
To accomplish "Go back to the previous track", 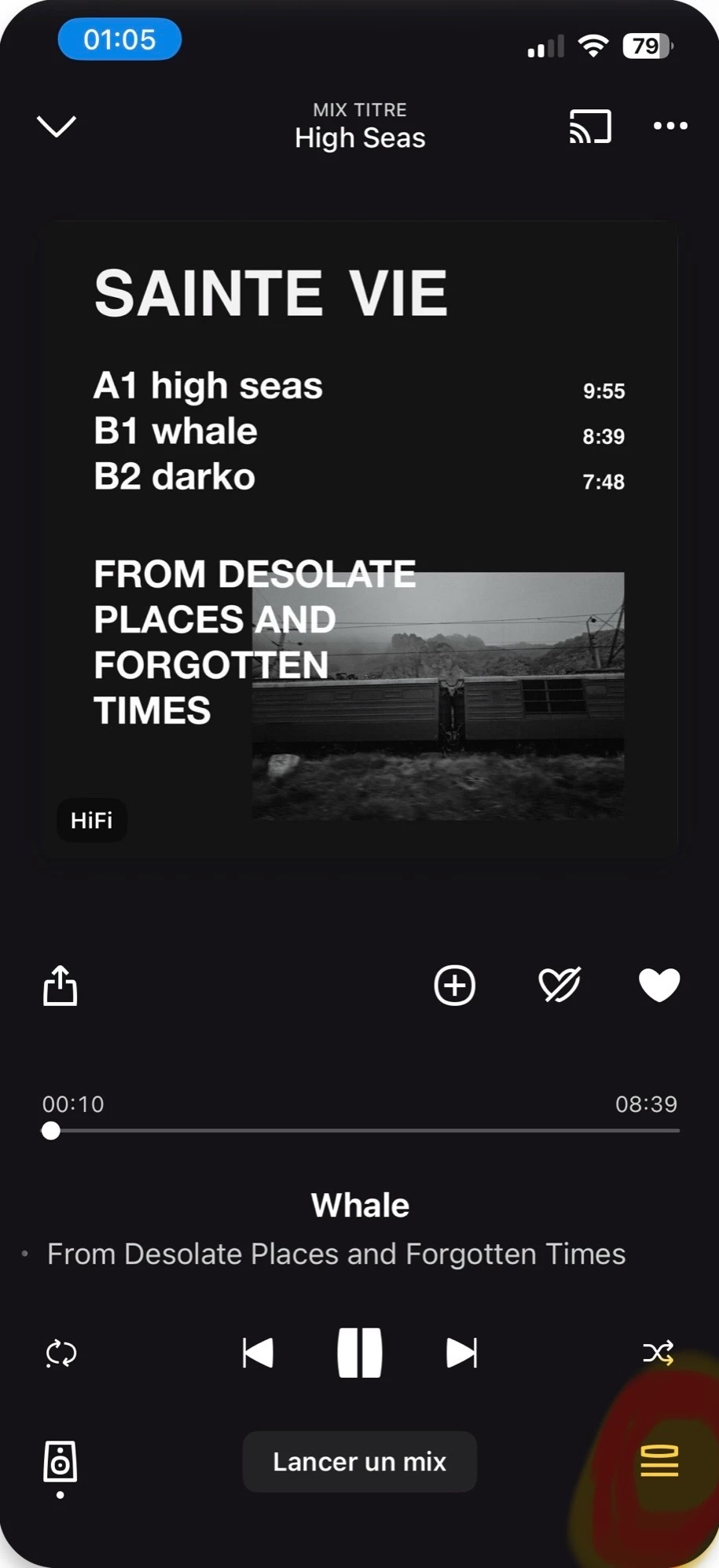I will point(258,1353).
